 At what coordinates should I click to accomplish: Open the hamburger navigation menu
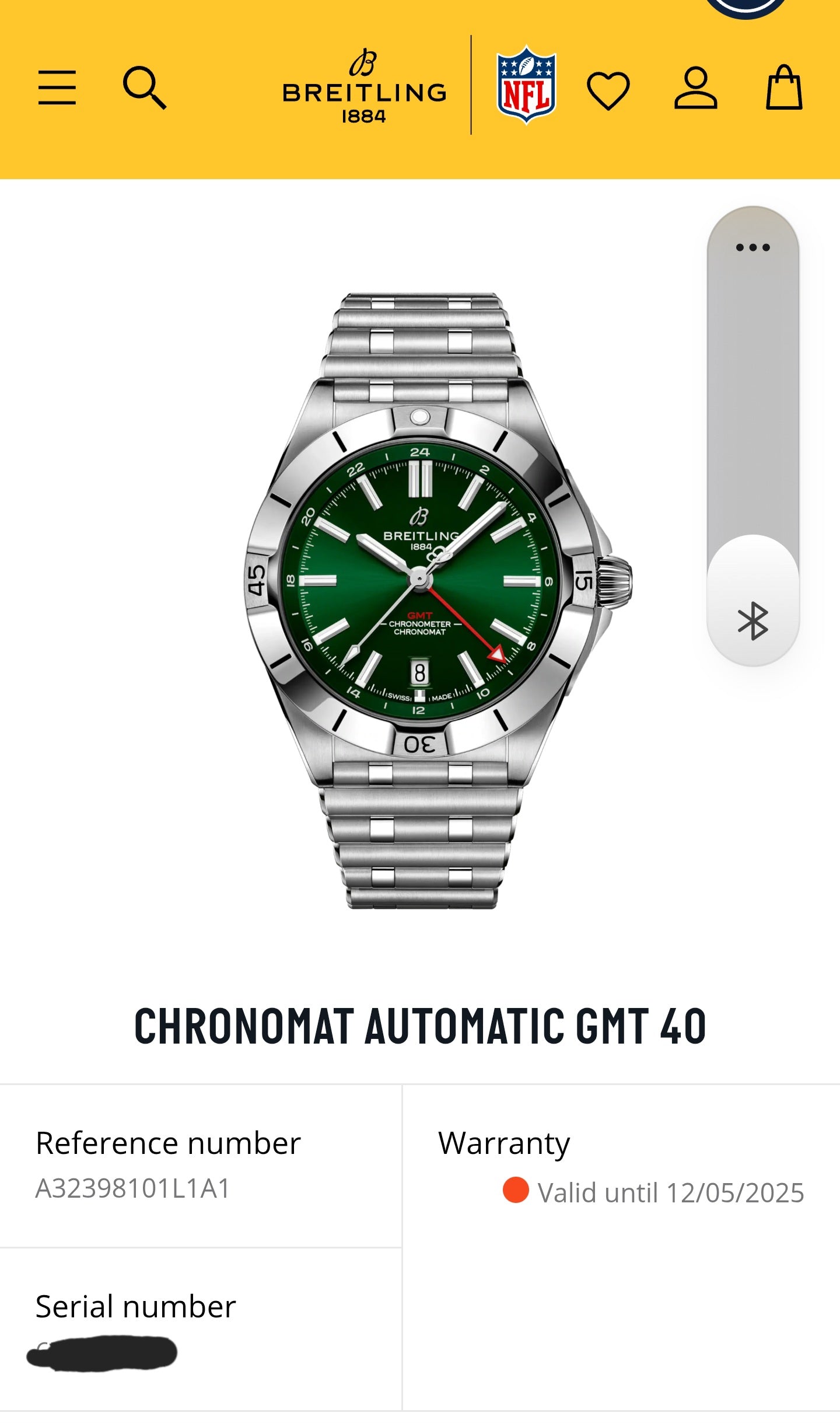[57, 88]
